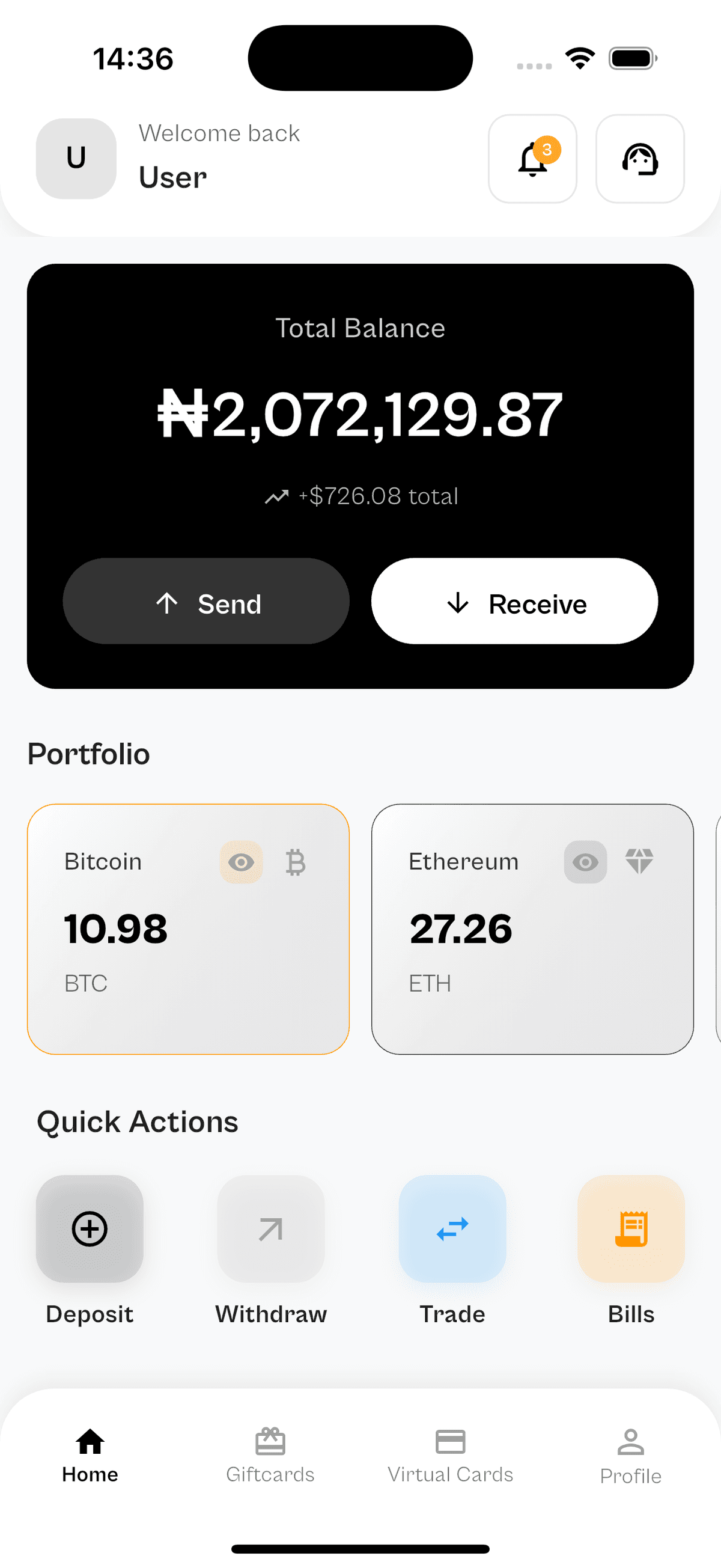Open customer support chat

point(639,158)
